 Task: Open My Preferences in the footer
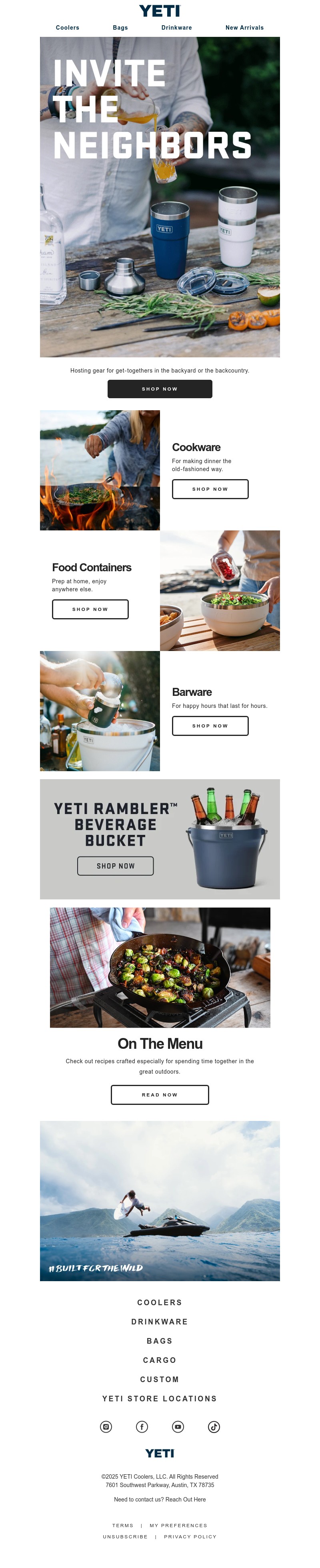[x=178, y=1526]
